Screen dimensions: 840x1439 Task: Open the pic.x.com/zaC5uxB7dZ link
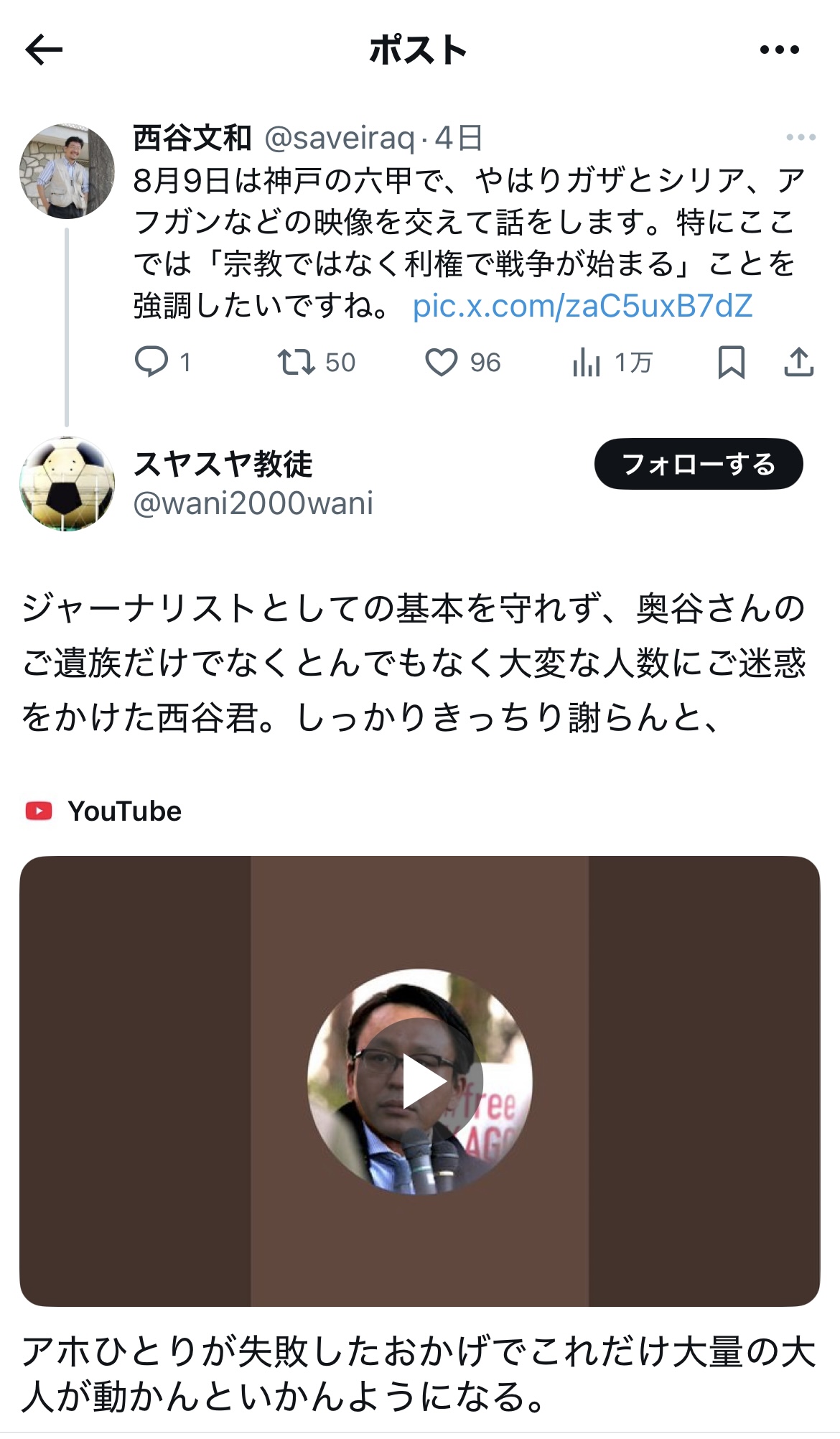[x=582, y=306]
